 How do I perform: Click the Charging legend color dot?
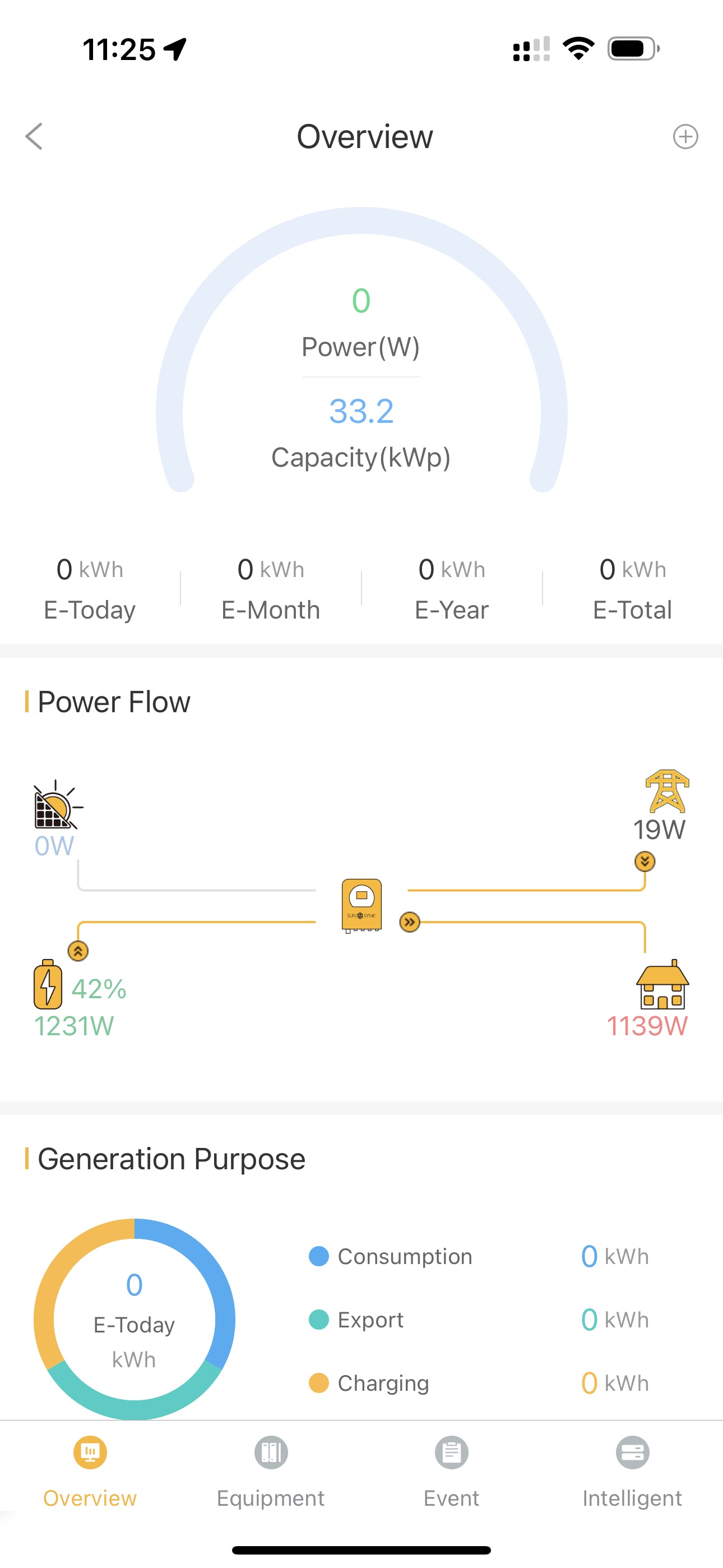click(x=318, y=1383)
